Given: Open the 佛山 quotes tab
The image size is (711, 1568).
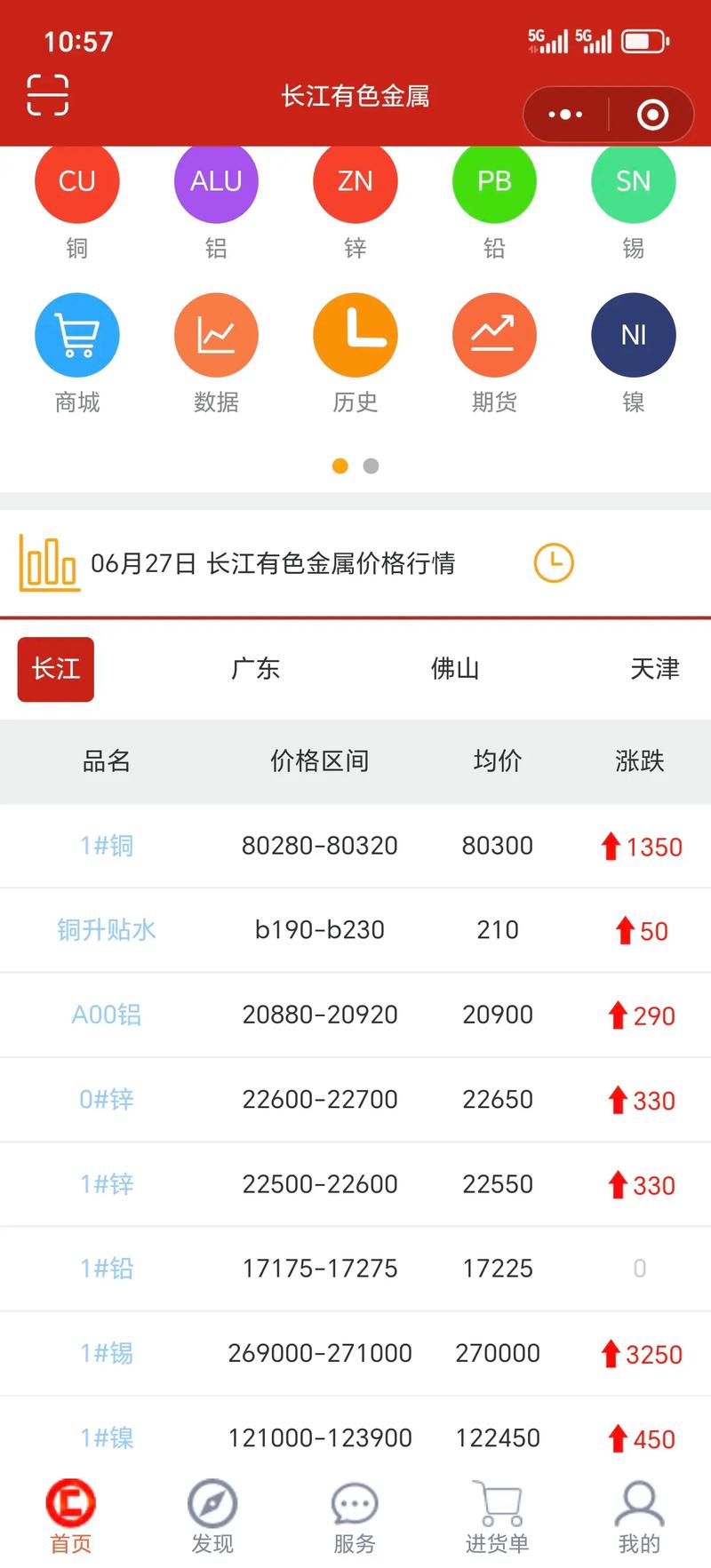Looking at the screenshot, I should pos(455,670).
